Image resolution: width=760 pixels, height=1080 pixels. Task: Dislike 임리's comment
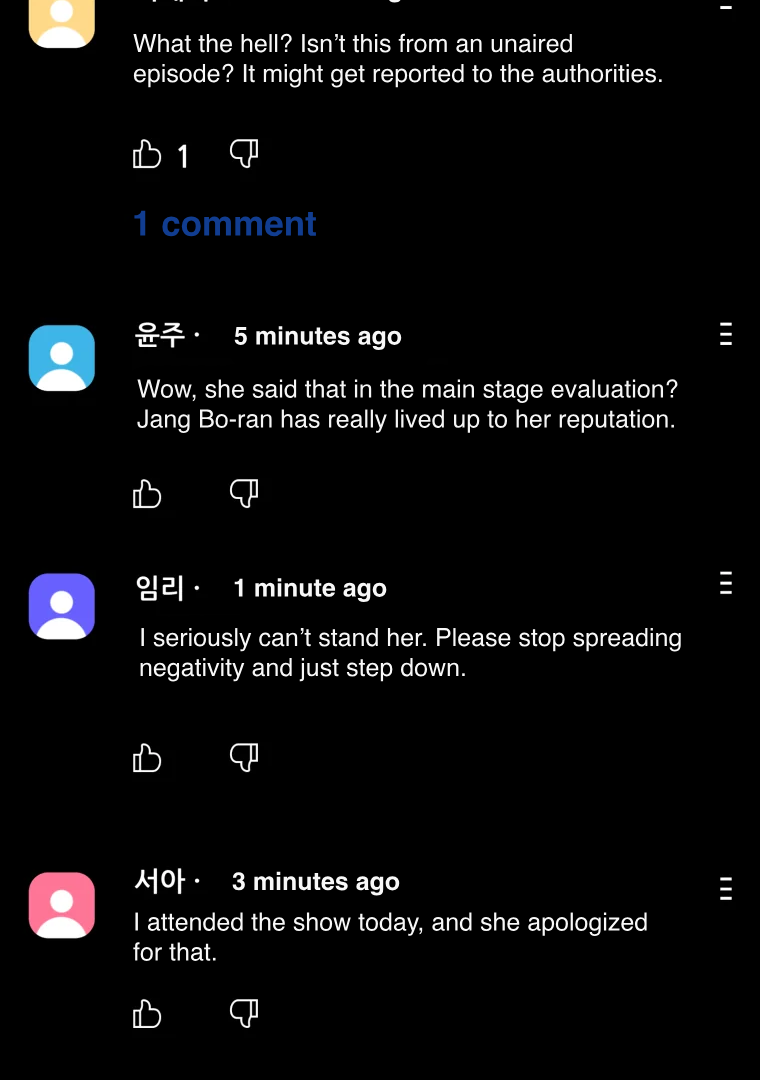pyautogui.click(x=244, y=758)
